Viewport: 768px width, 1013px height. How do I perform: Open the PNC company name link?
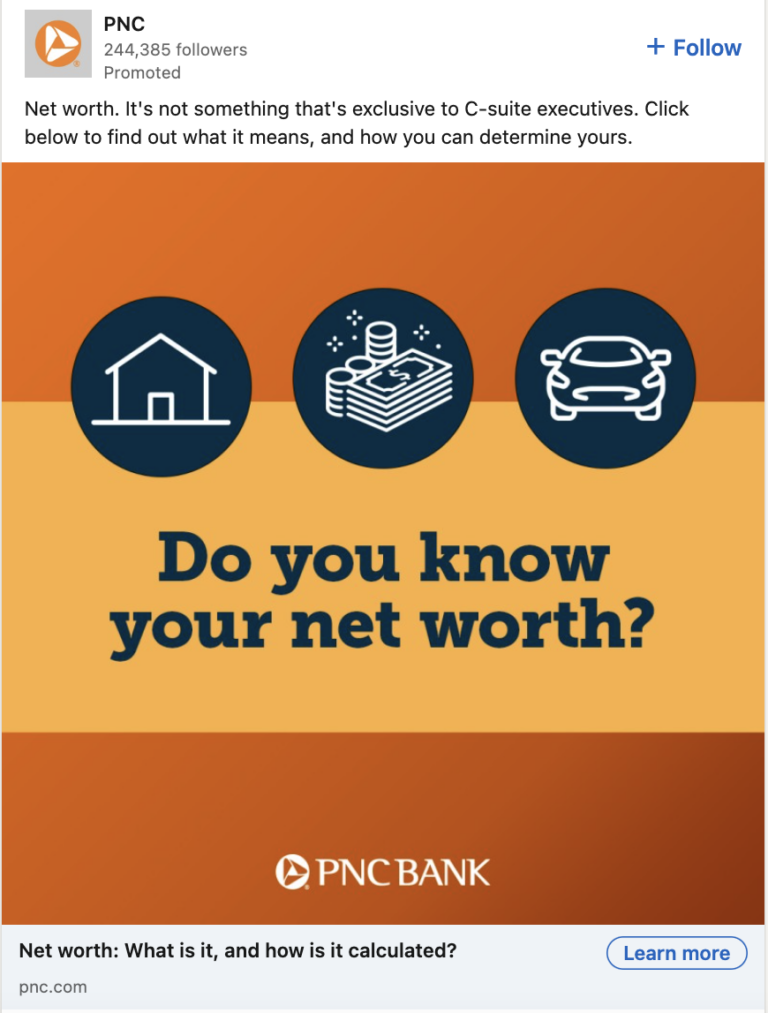pos(124,25)
